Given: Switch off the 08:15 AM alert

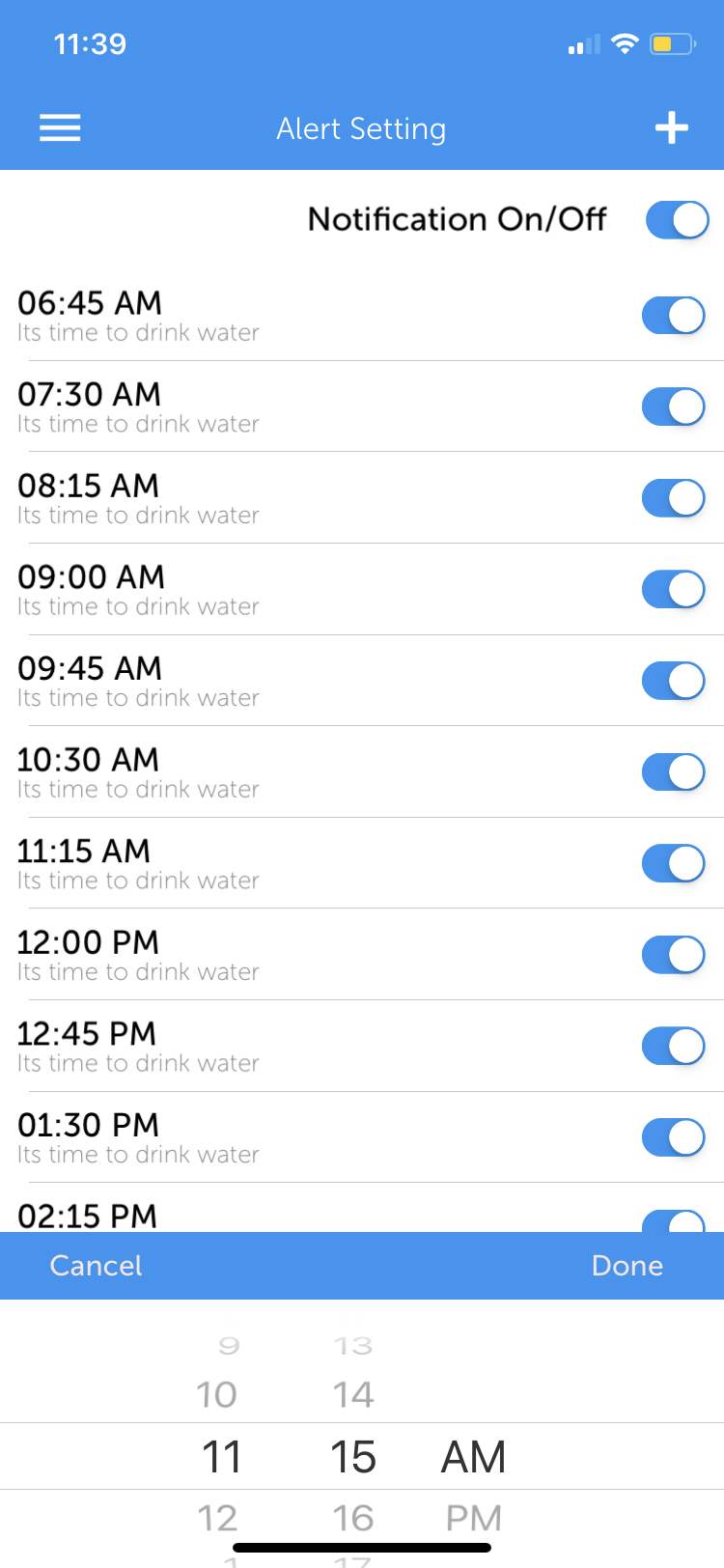Looking at the screenshot, I should coord(674,498).
